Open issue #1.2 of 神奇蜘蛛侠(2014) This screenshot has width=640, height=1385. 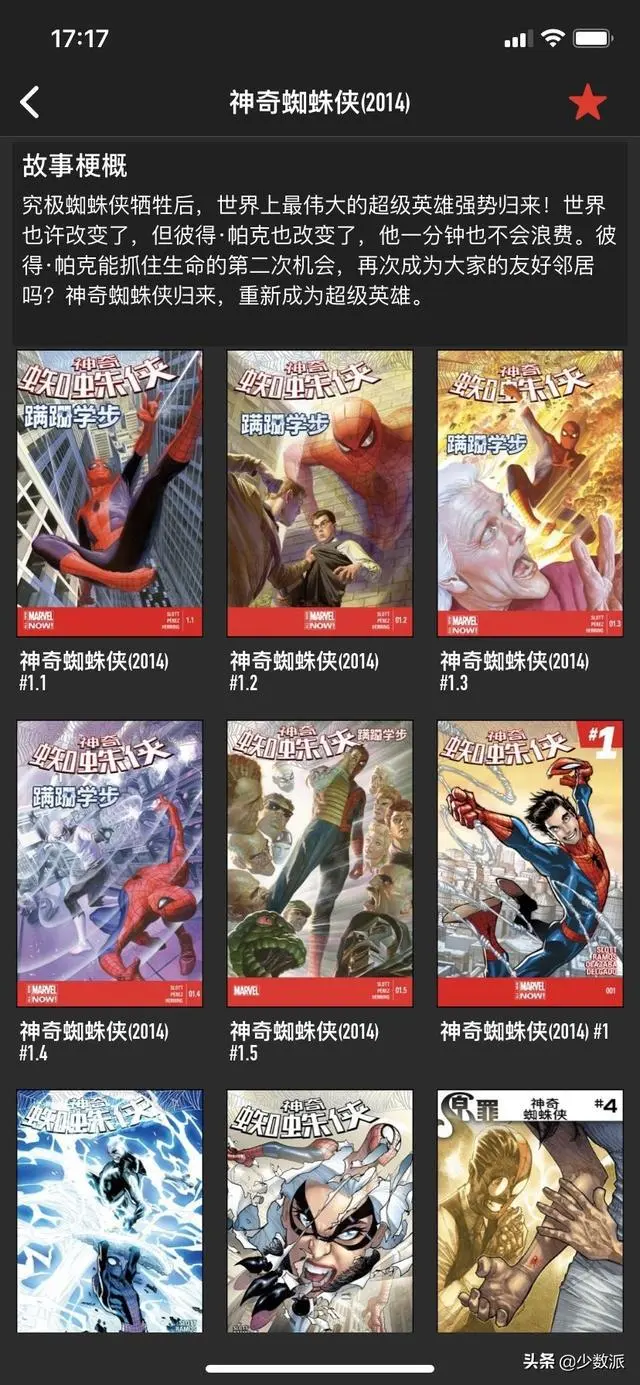coord(320,493)
